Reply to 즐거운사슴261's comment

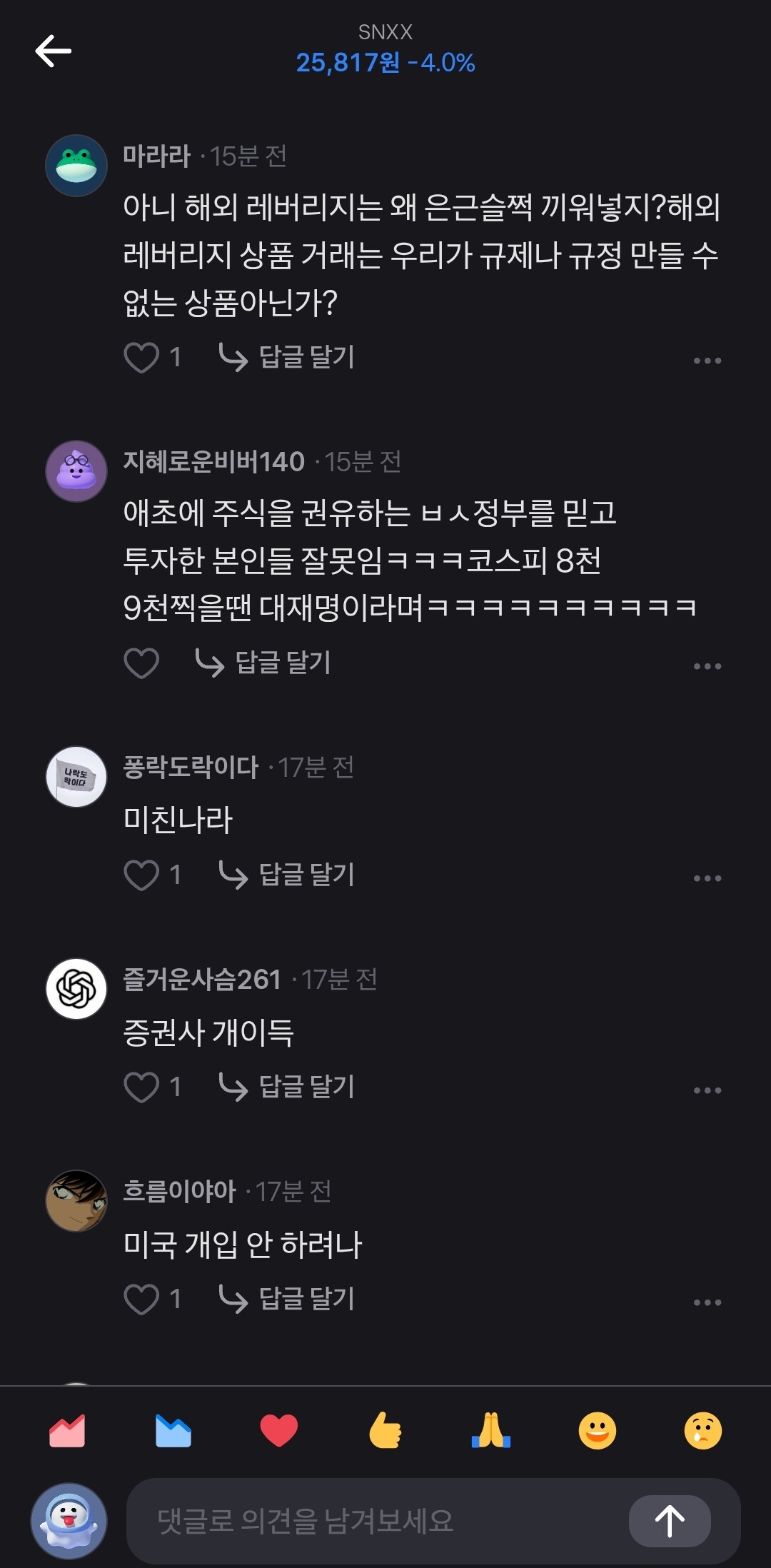(x=286, y=1087)
